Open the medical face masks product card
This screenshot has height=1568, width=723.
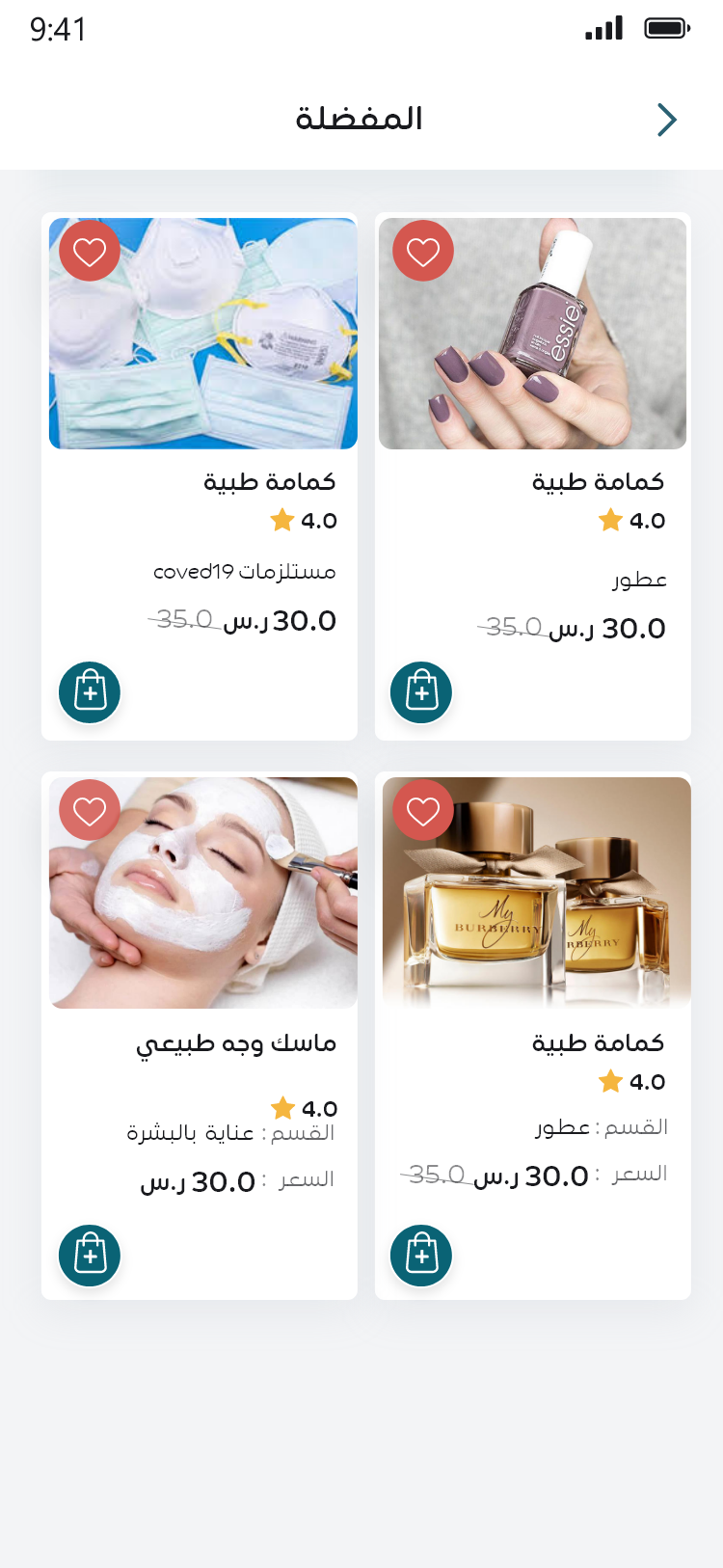coord(200,476)
